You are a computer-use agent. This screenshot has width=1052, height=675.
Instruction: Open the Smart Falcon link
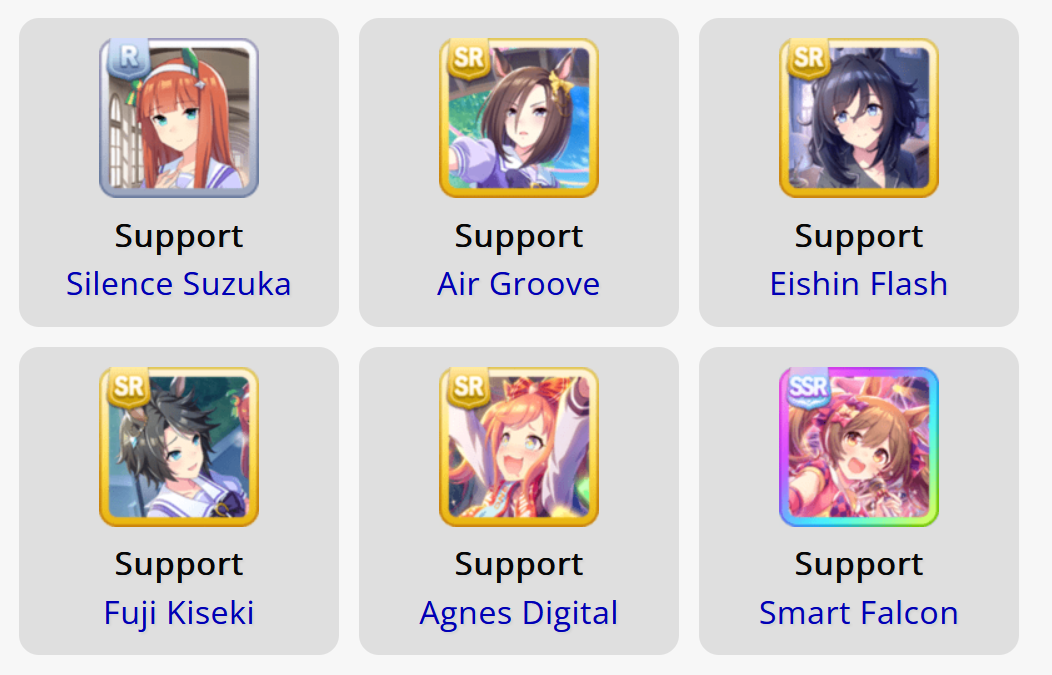point(859,613)
